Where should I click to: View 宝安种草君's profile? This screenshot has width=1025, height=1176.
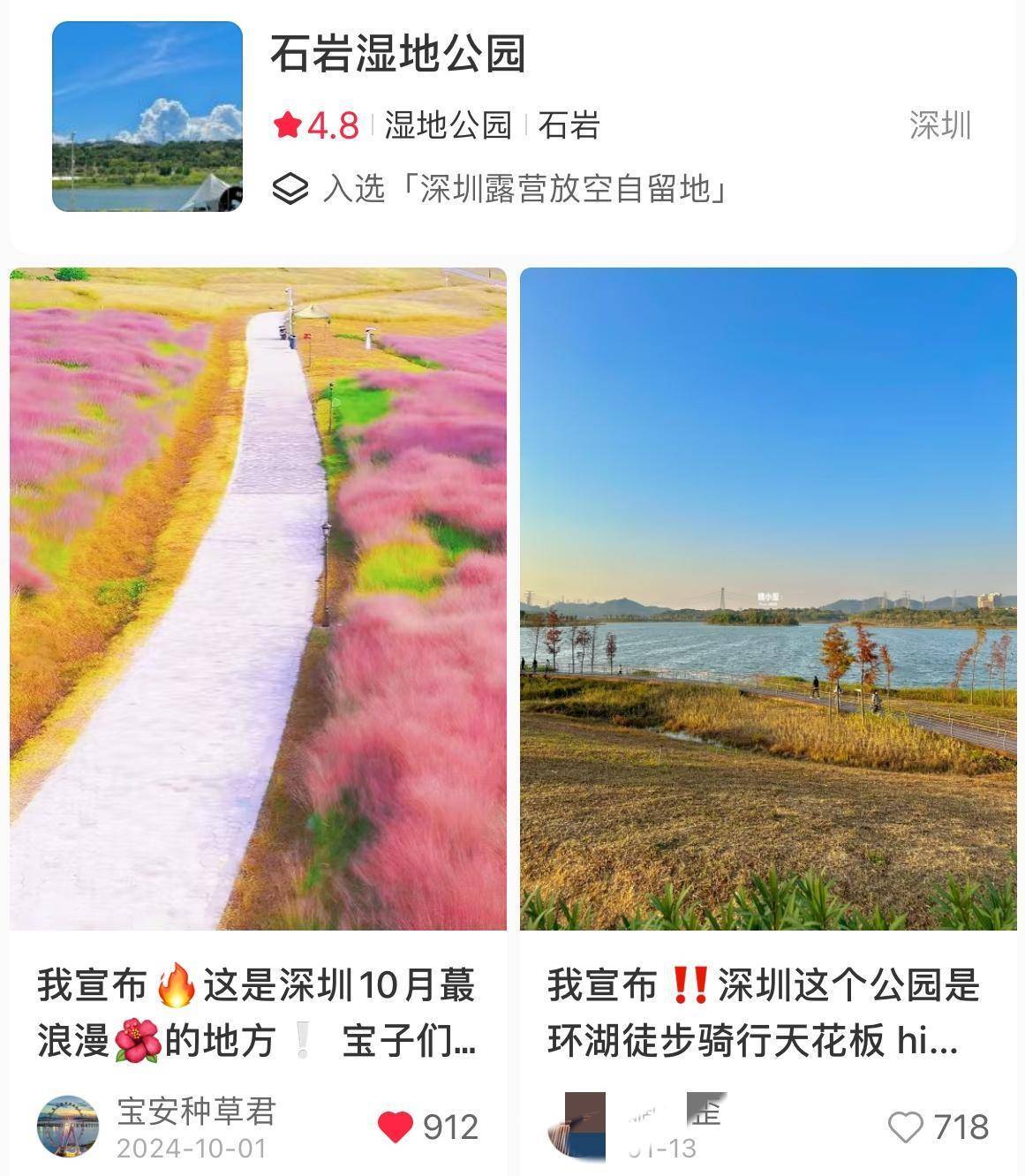click(x=67, y=1126)
